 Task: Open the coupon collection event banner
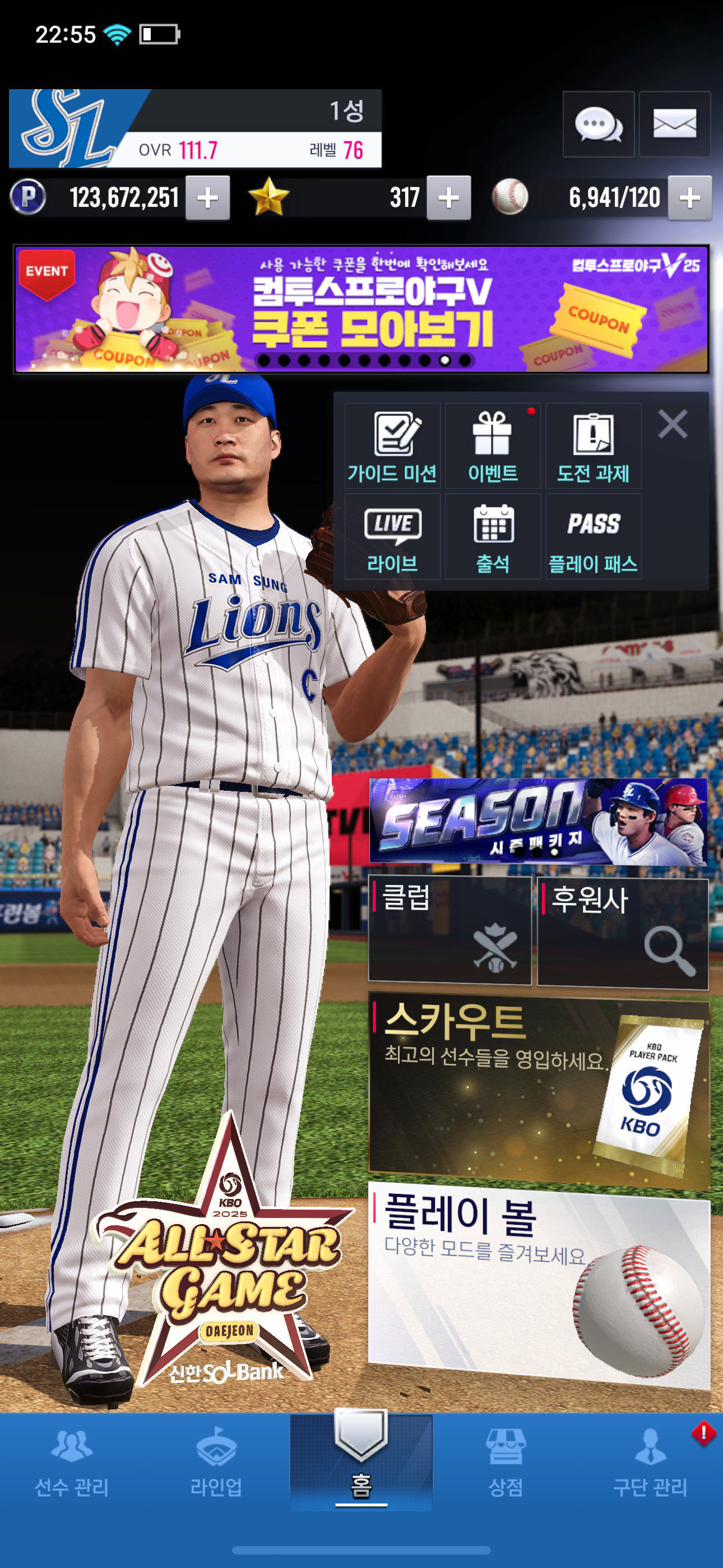(361, 309)
